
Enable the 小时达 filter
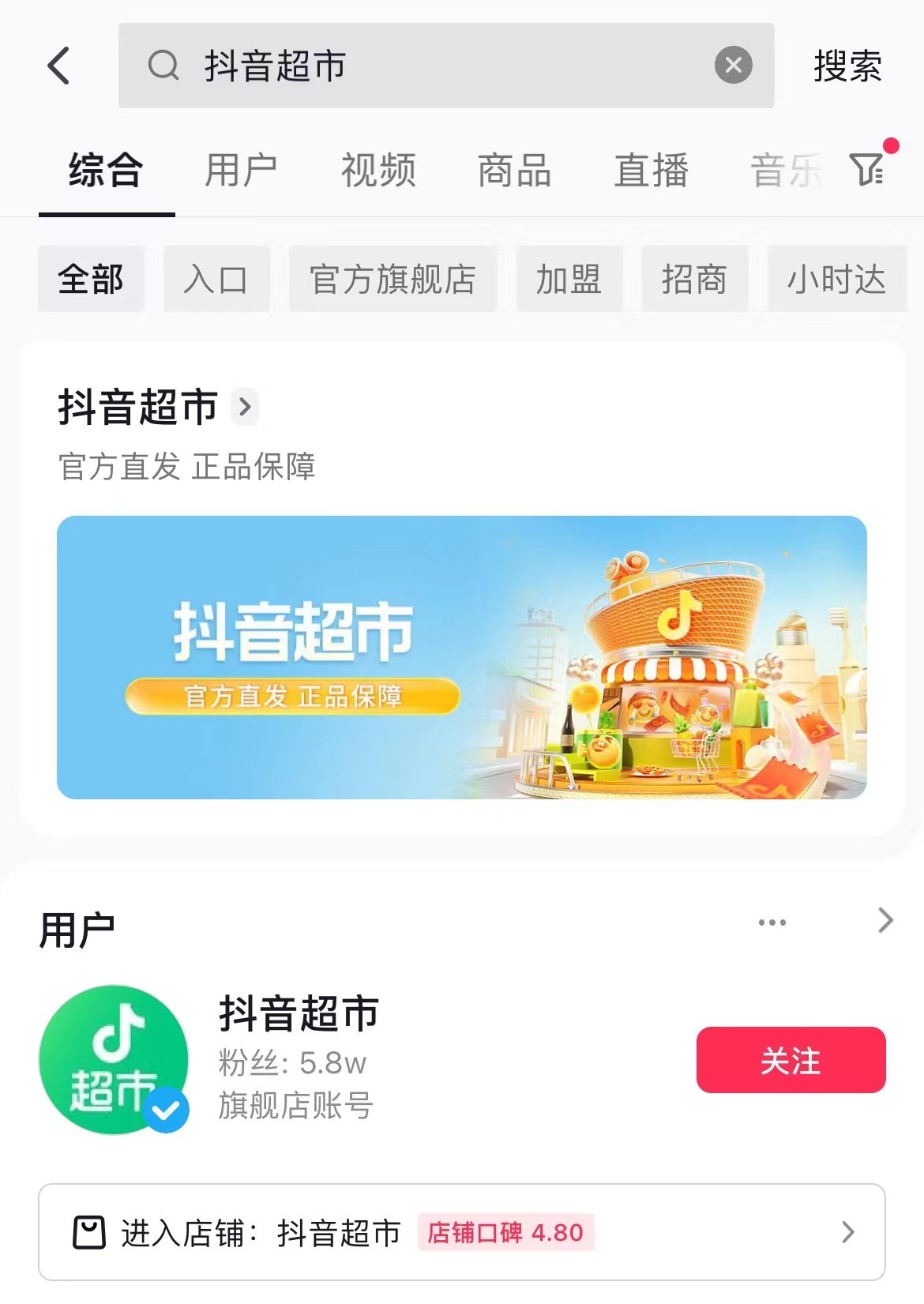(837, 279)
